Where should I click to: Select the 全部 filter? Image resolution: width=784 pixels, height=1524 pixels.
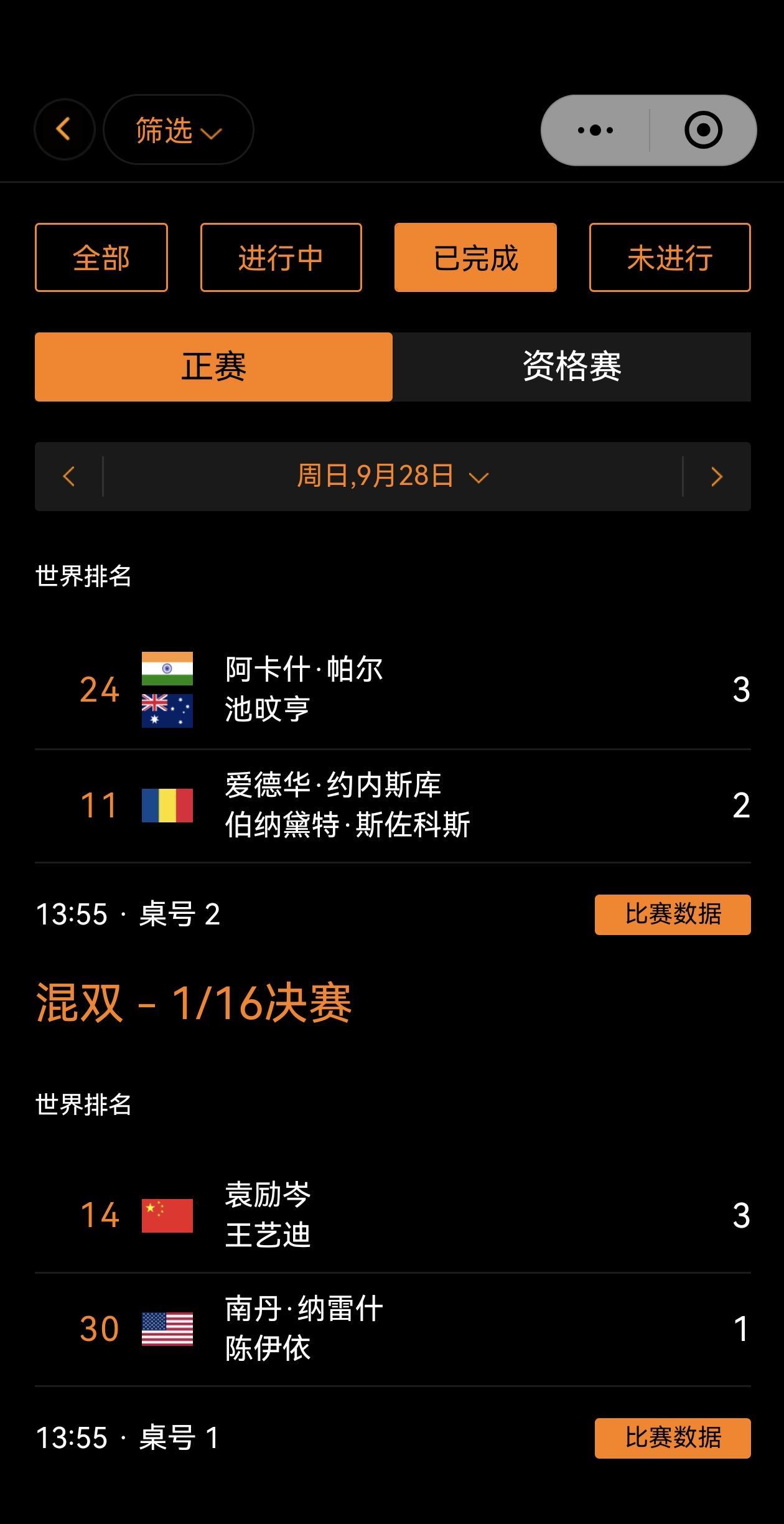click(101, 257)
